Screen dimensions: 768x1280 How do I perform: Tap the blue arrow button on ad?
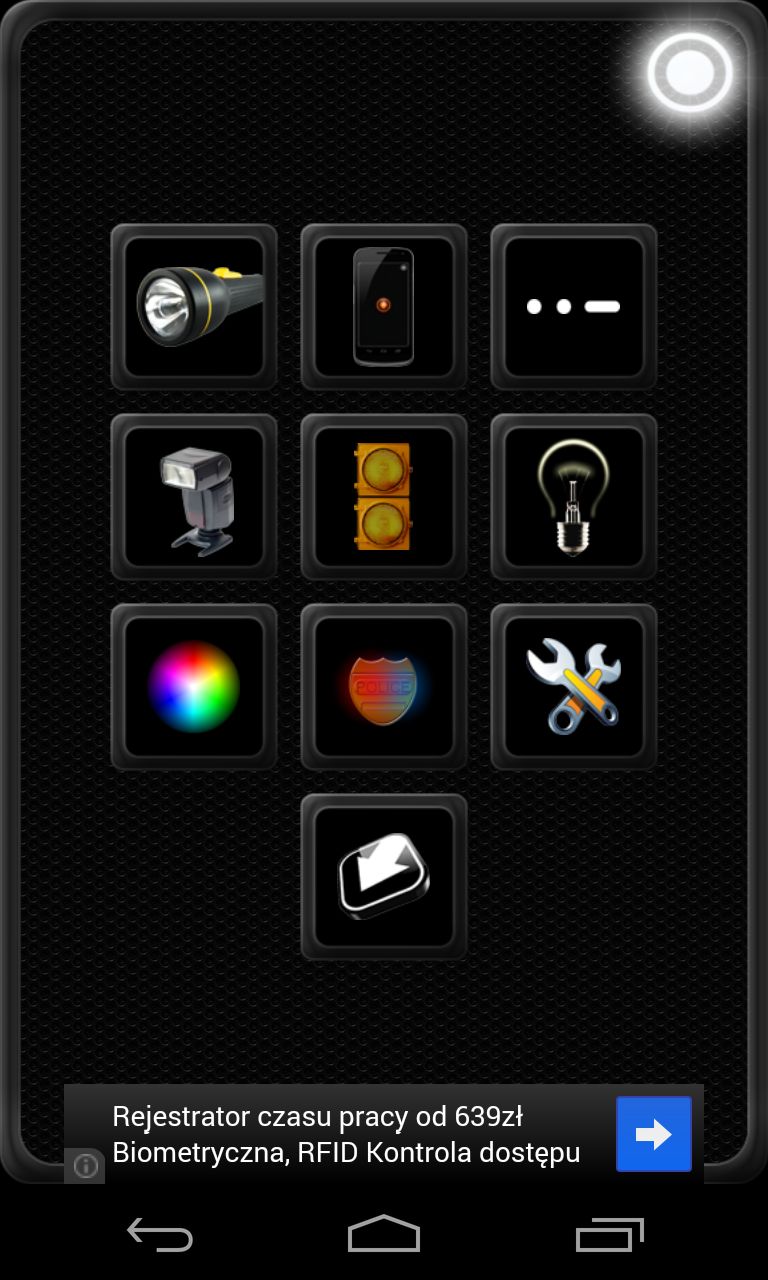pyautogui.click(x=654, y=1134)
